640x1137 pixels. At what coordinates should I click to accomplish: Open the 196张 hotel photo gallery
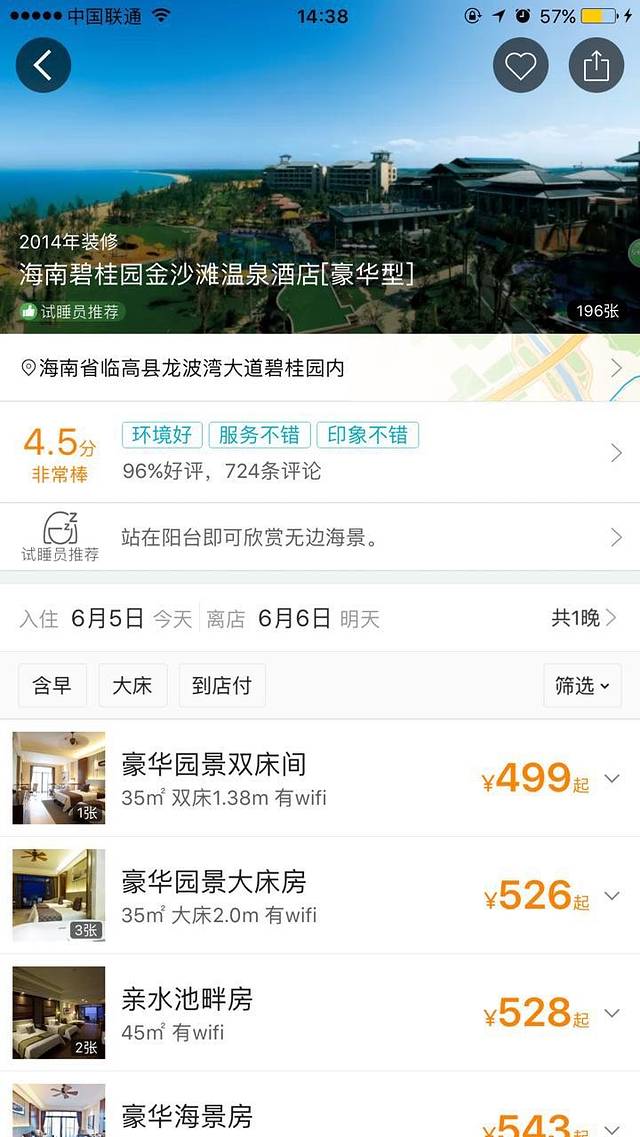click(597, 311)
